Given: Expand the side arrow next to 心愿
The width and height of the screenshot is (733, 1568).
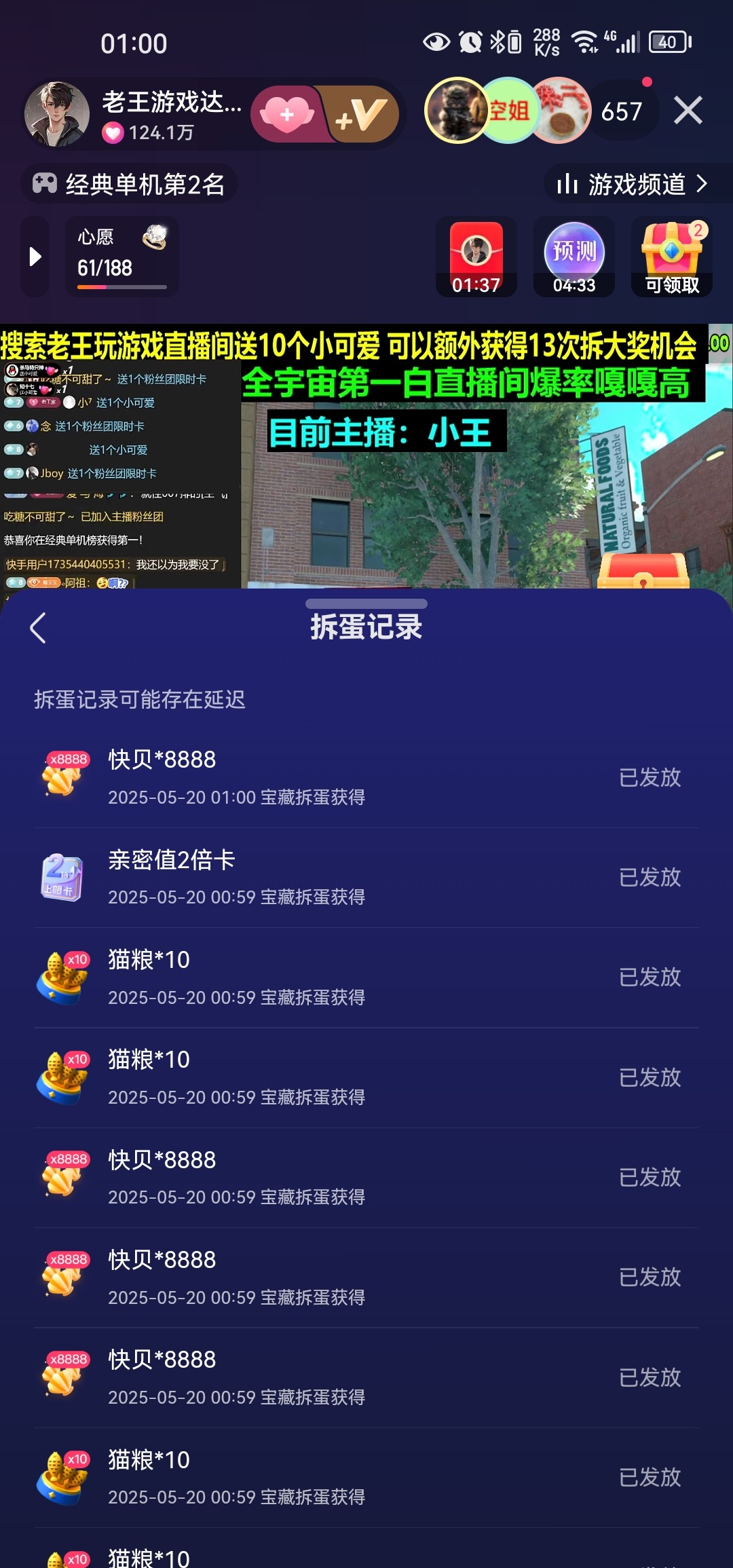Looking at the screenshot, I should [x=35, y=257].
